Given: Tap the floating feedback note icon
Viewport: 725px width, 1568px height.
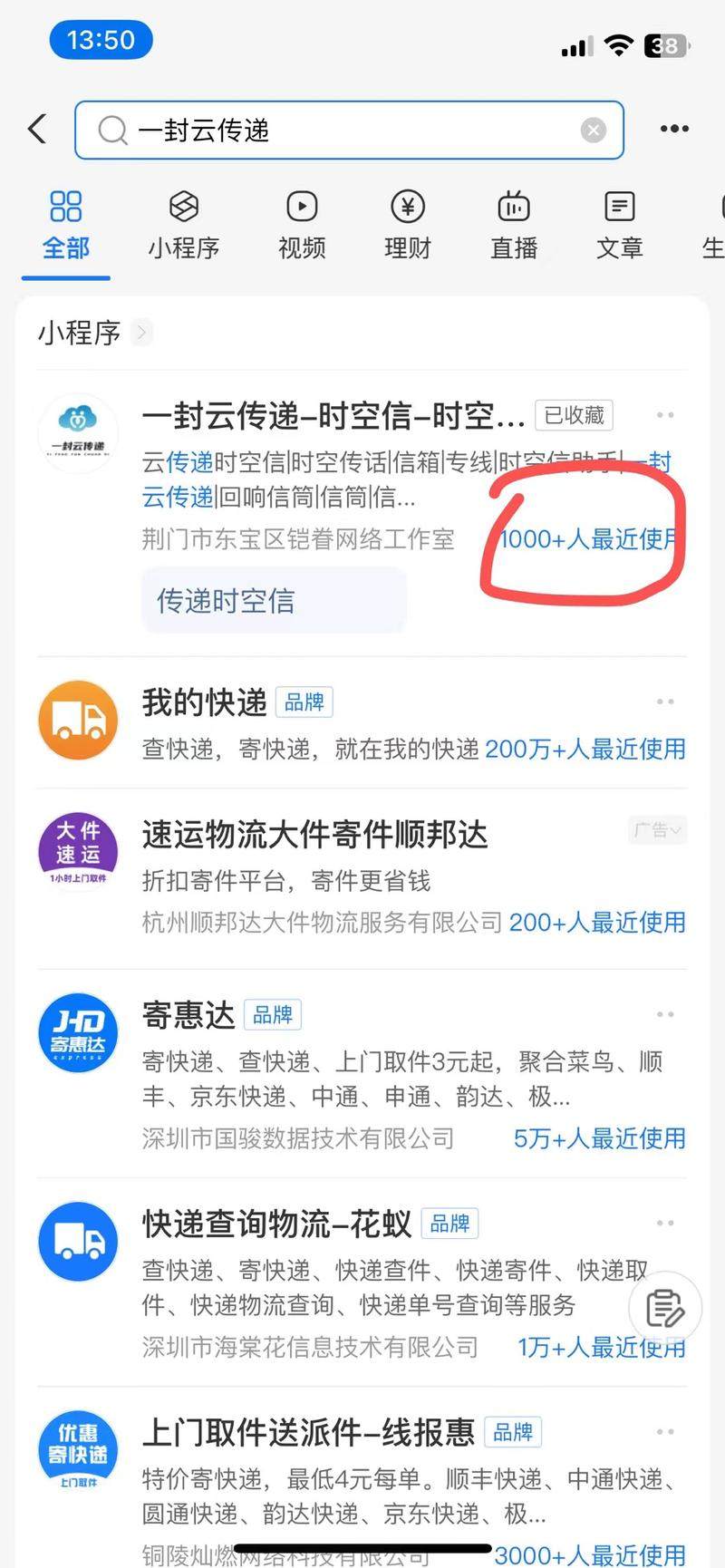Looking at the screenshot, I should [x=665, y=1308].
